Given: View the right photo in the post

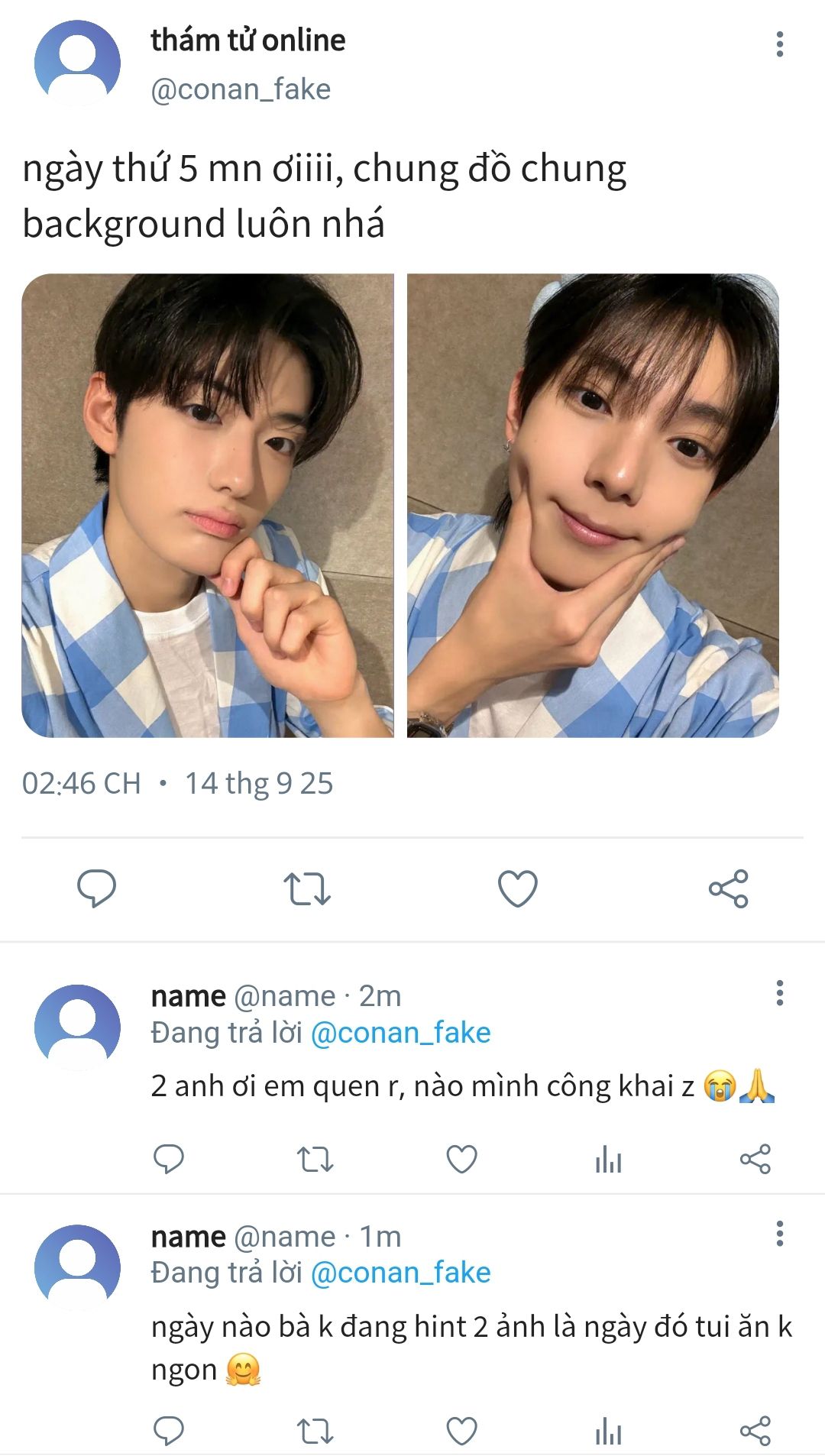Looking at the screenshot, I should tap(593, 505).
